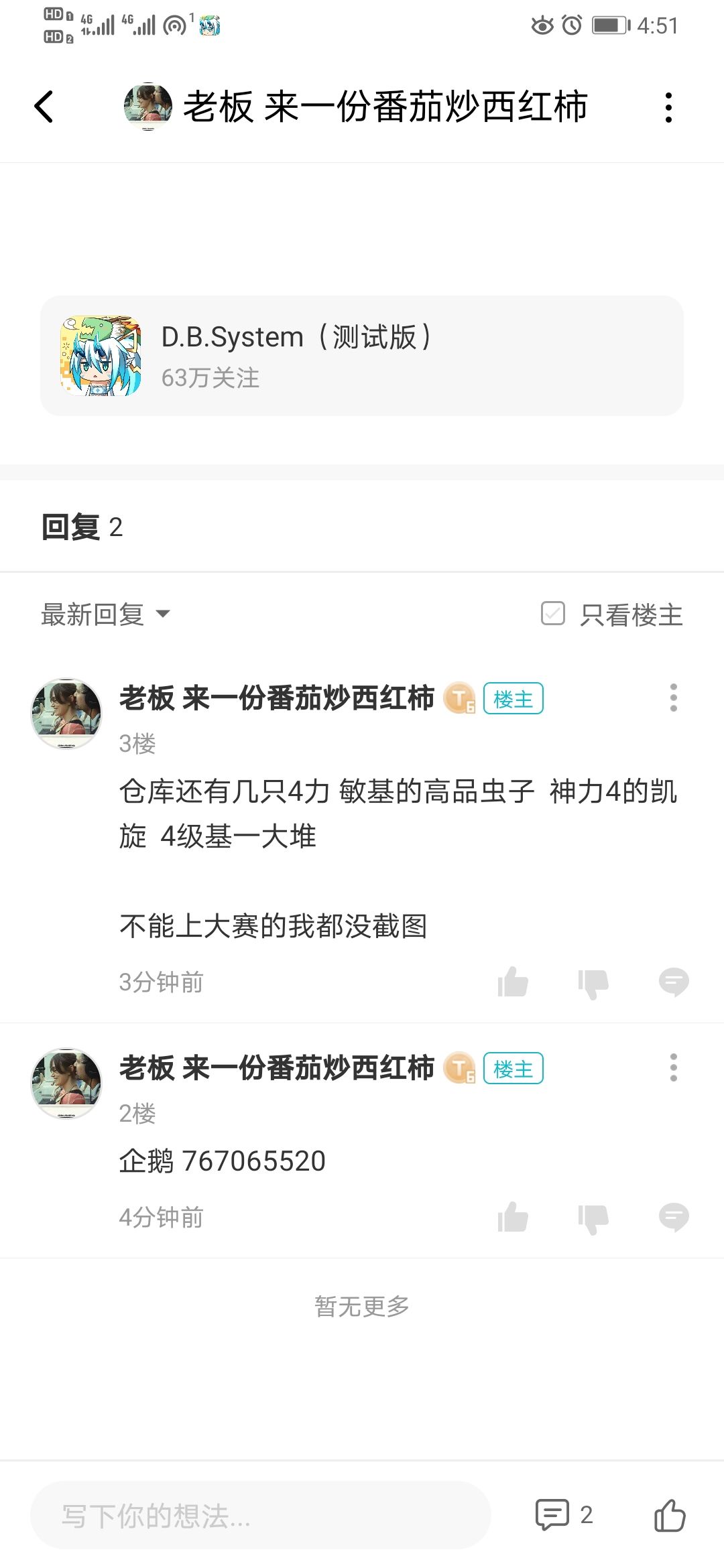
Task: Open more options for the 2楼 reply
Action: click(674, 1067)
